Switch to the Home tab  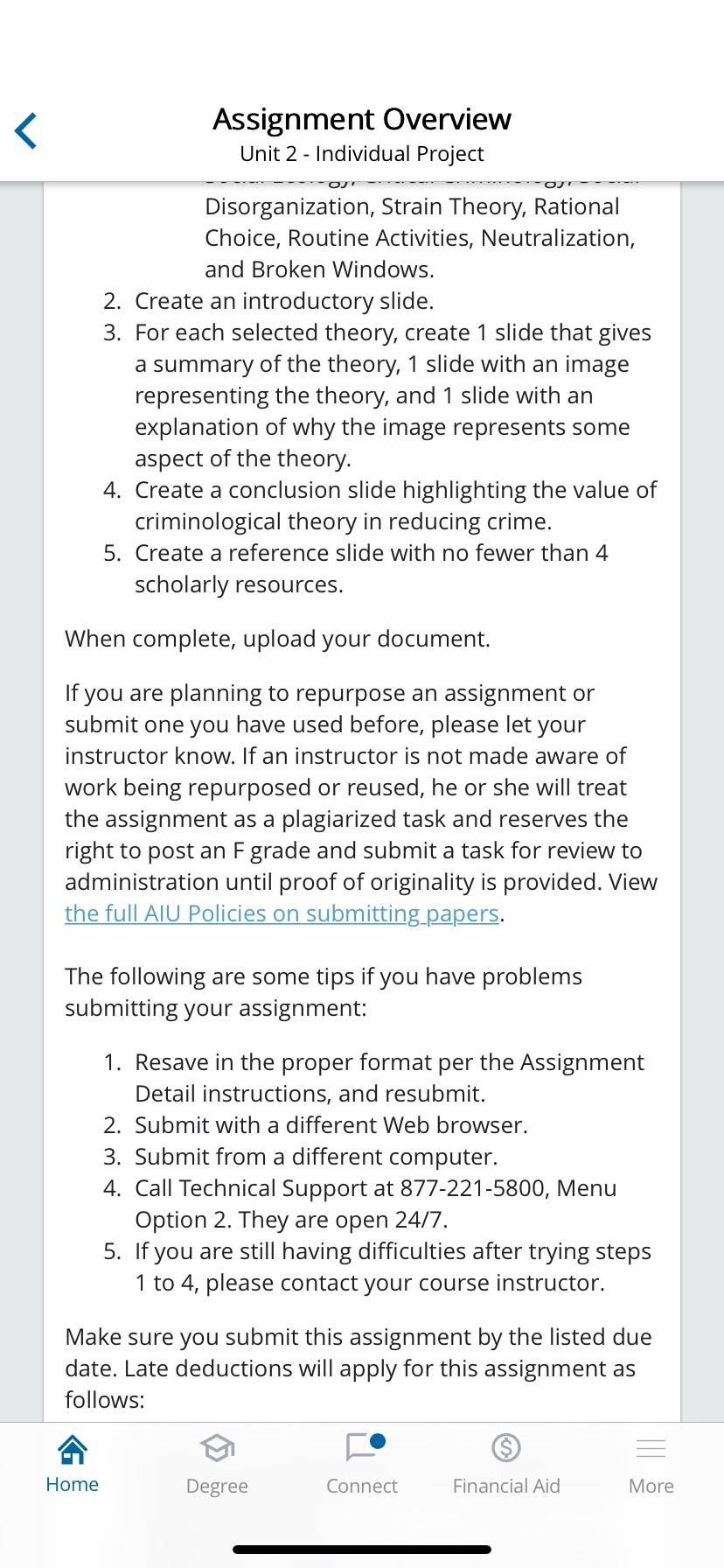[72, 1465]
